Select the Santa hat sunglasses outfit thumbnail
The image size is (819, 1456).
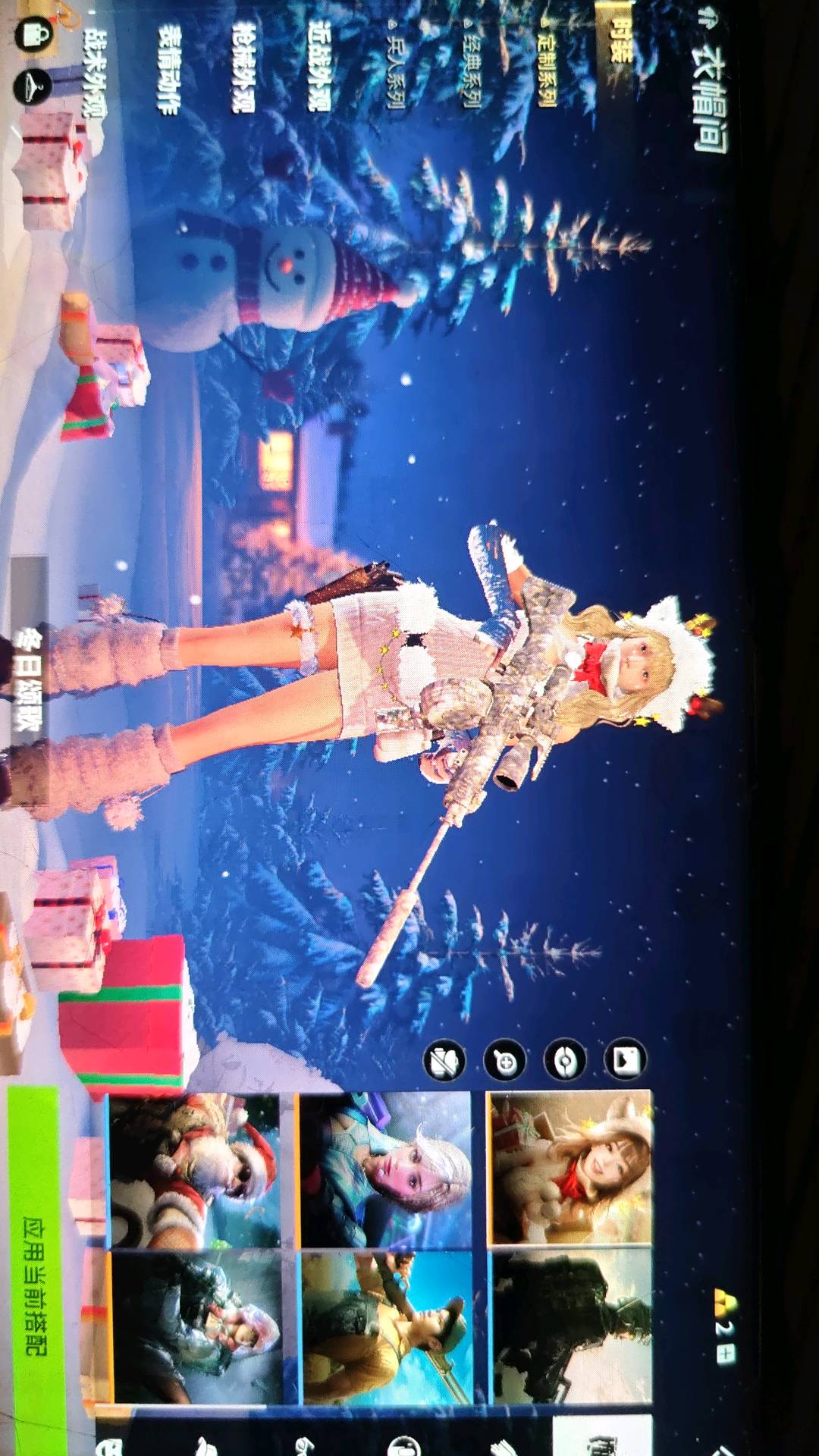(x=194, y=1172)
